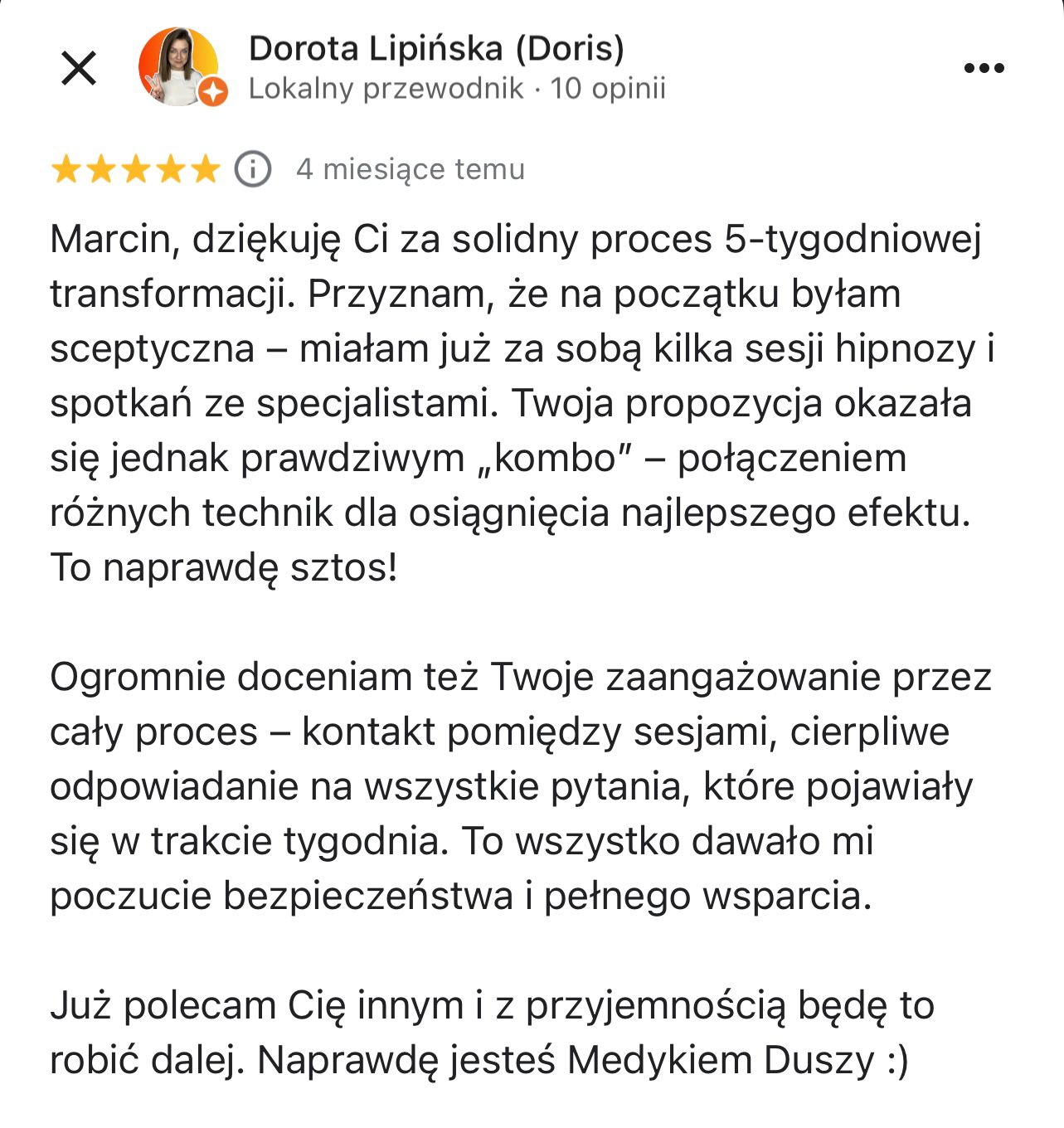Close the review view
This screenshot has height=1128, width=1064.
[x=80, y=68]
